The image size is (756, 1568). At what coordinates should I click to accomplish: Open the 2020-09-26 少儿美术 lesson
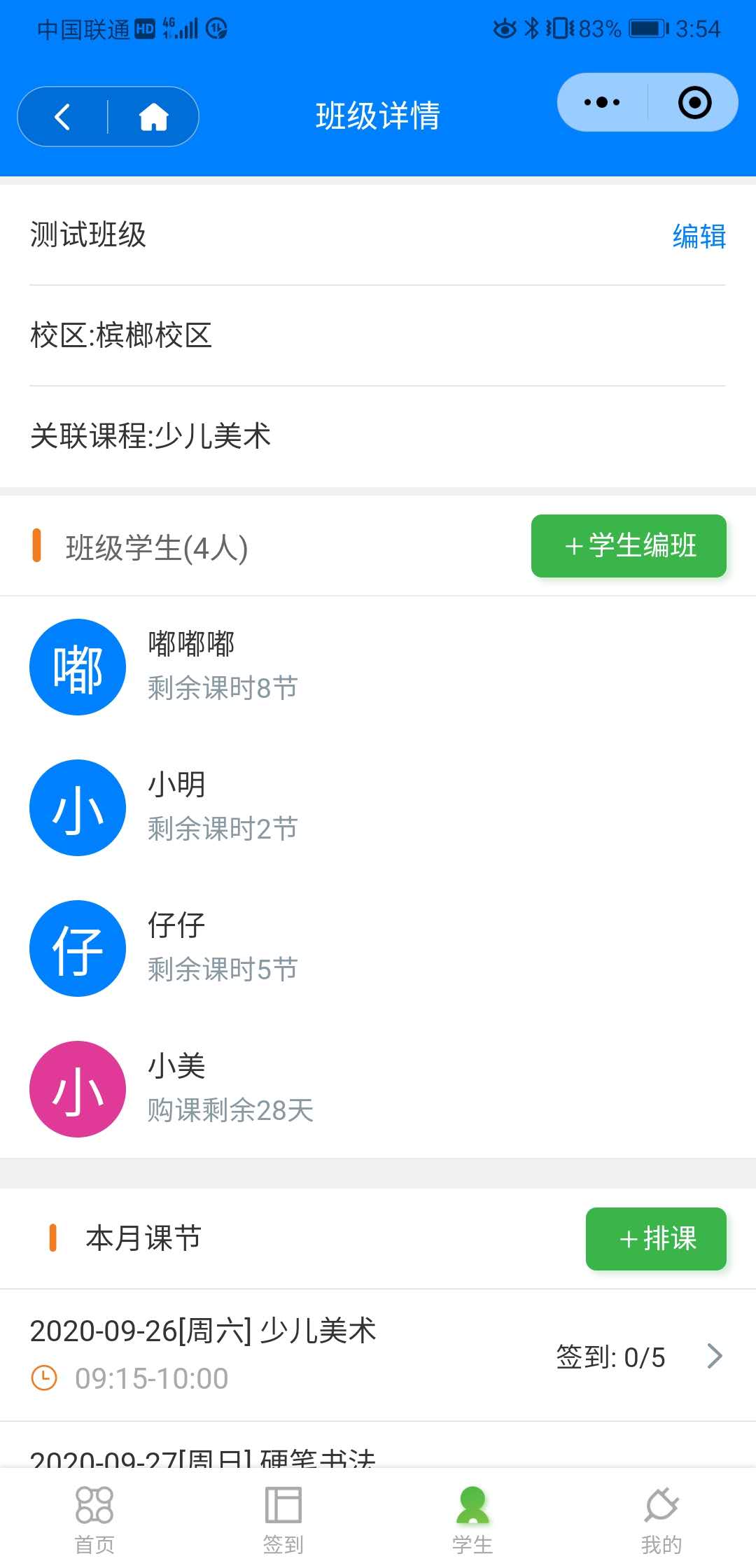tap(378, 1355)
